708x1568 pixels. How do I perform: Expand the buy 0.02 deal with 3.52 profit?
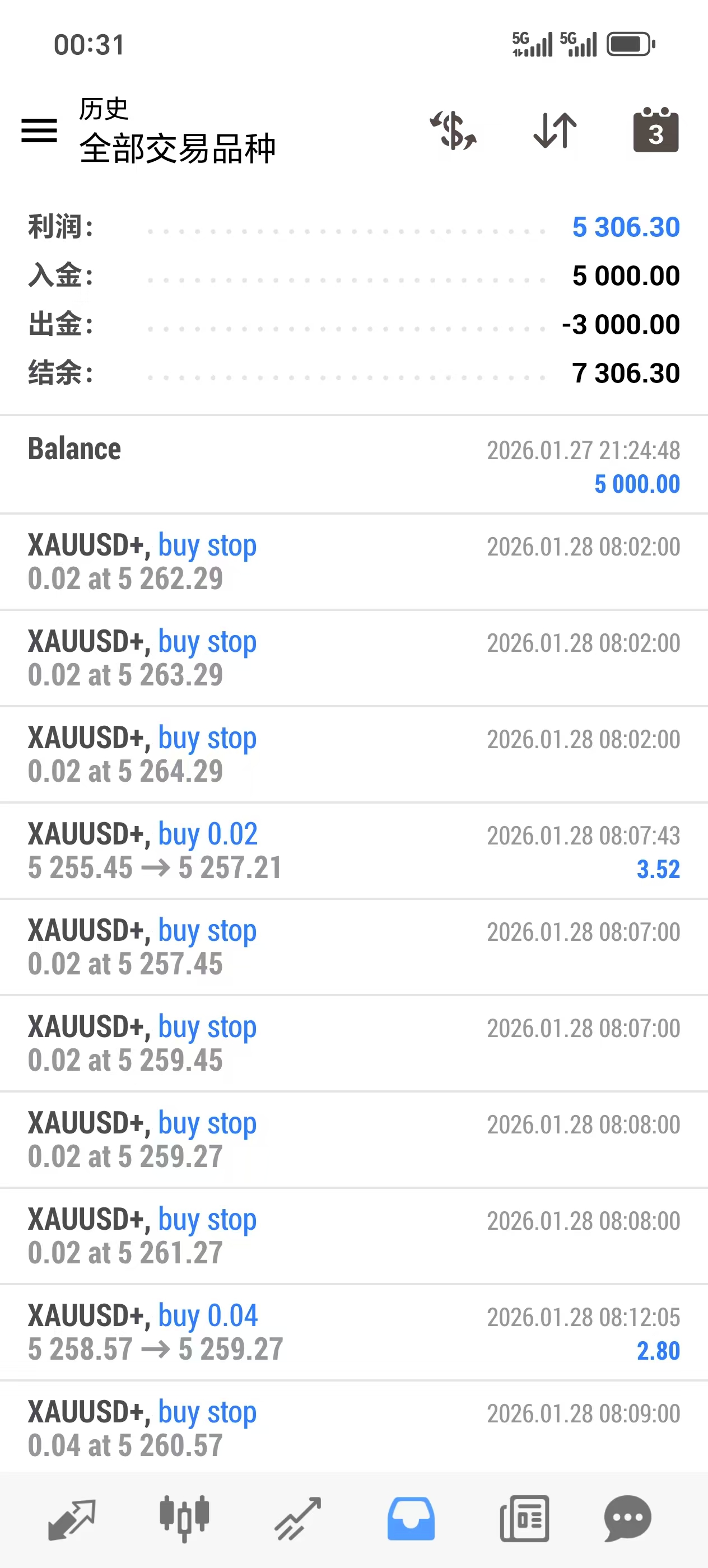pos(353,851)
